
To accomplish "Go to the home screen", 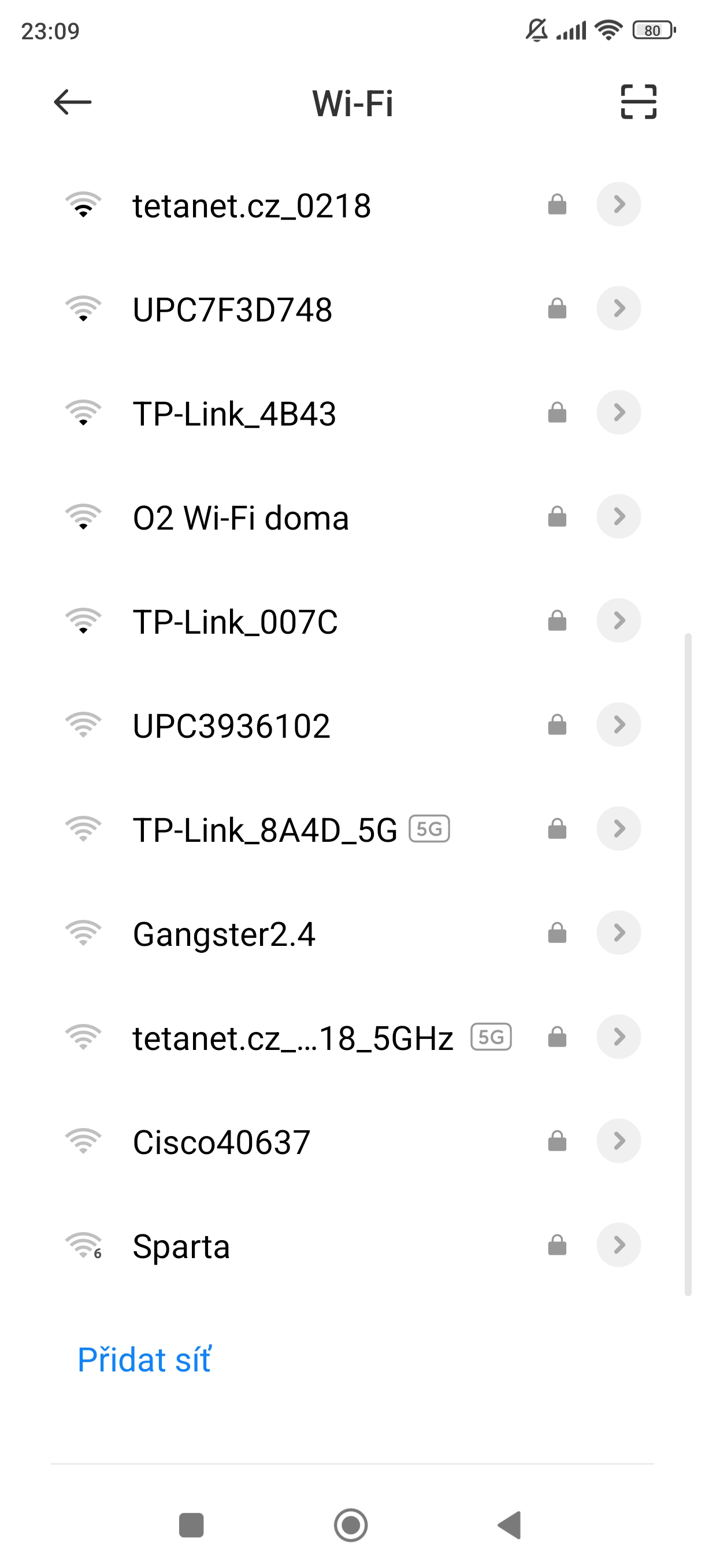I will (351, 1525).
